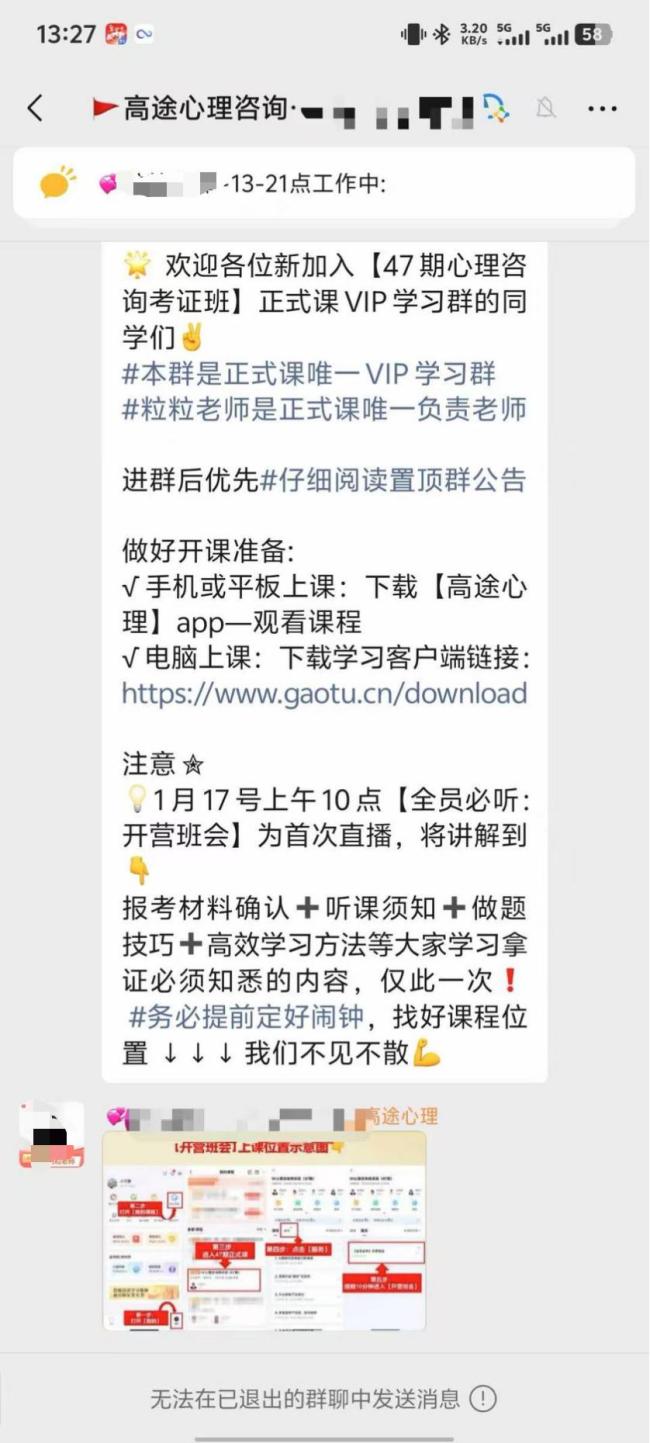Screen dimensions: 650x1443
Task: Go back from the 高途心理咨询 group chat
Action: [36, 109]
